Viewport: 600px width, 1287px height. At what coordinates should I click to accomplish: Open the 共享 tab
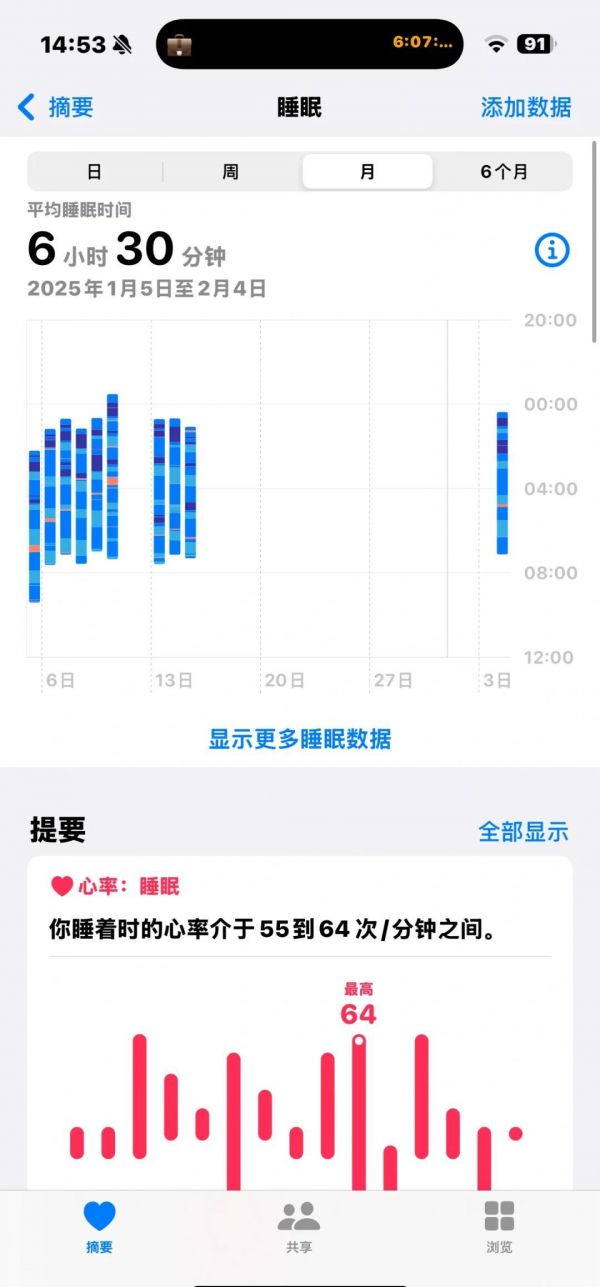pyautogui.click(x=299, y=1227)
